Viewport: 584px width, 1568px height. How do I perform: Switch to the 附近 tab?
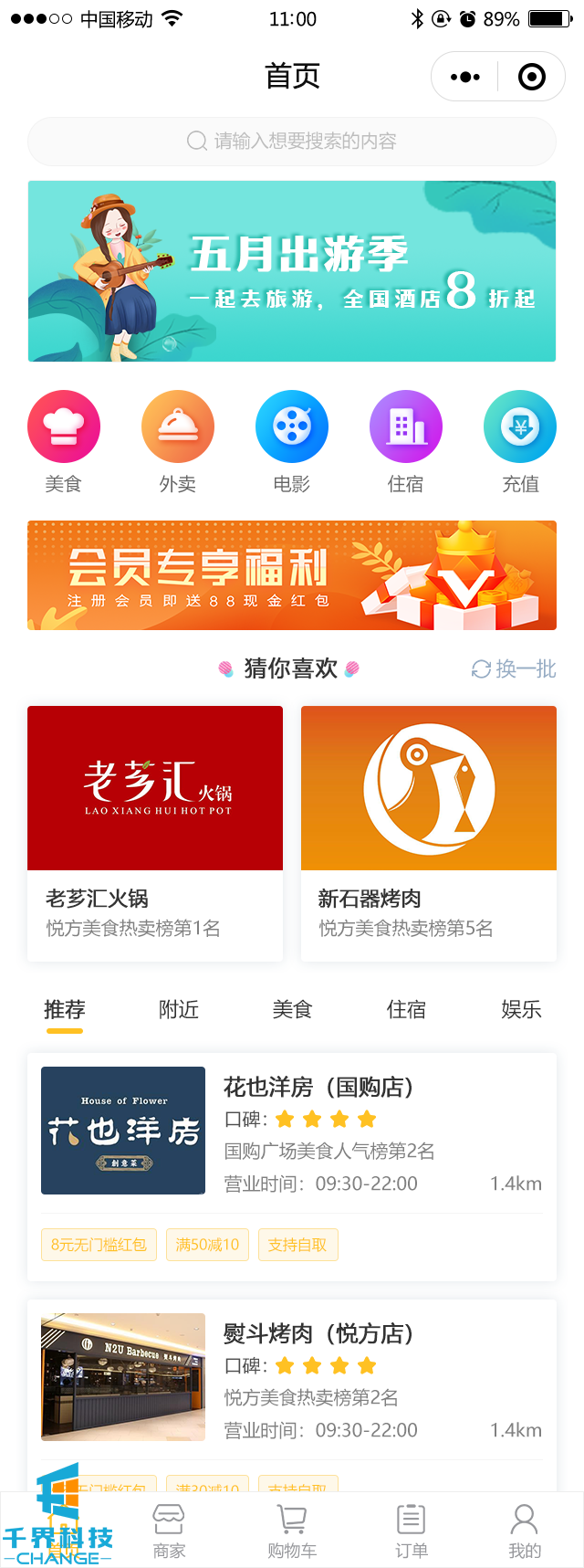pos(179,1009)
